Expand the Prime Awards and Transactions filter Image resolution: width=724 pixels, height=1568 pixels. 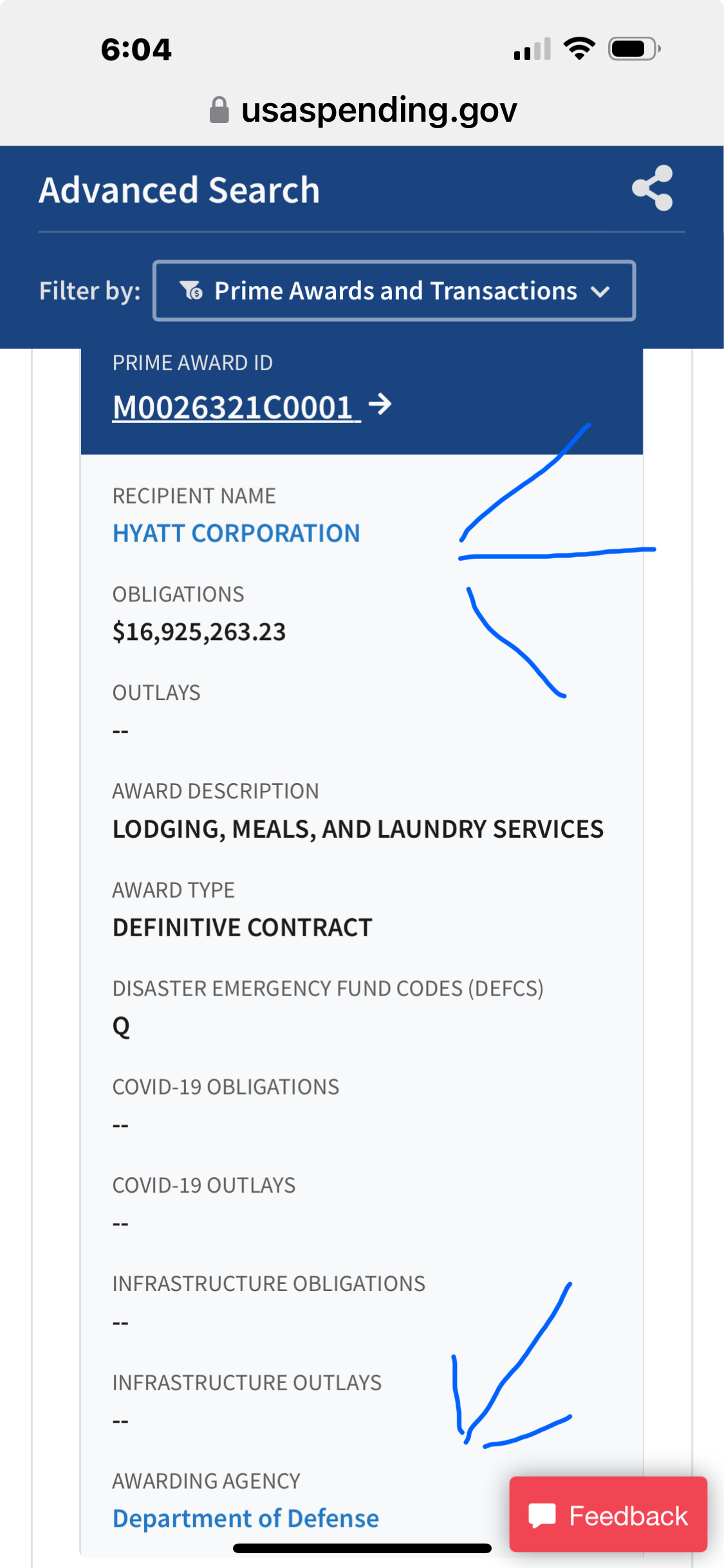[x=394, y=290]
